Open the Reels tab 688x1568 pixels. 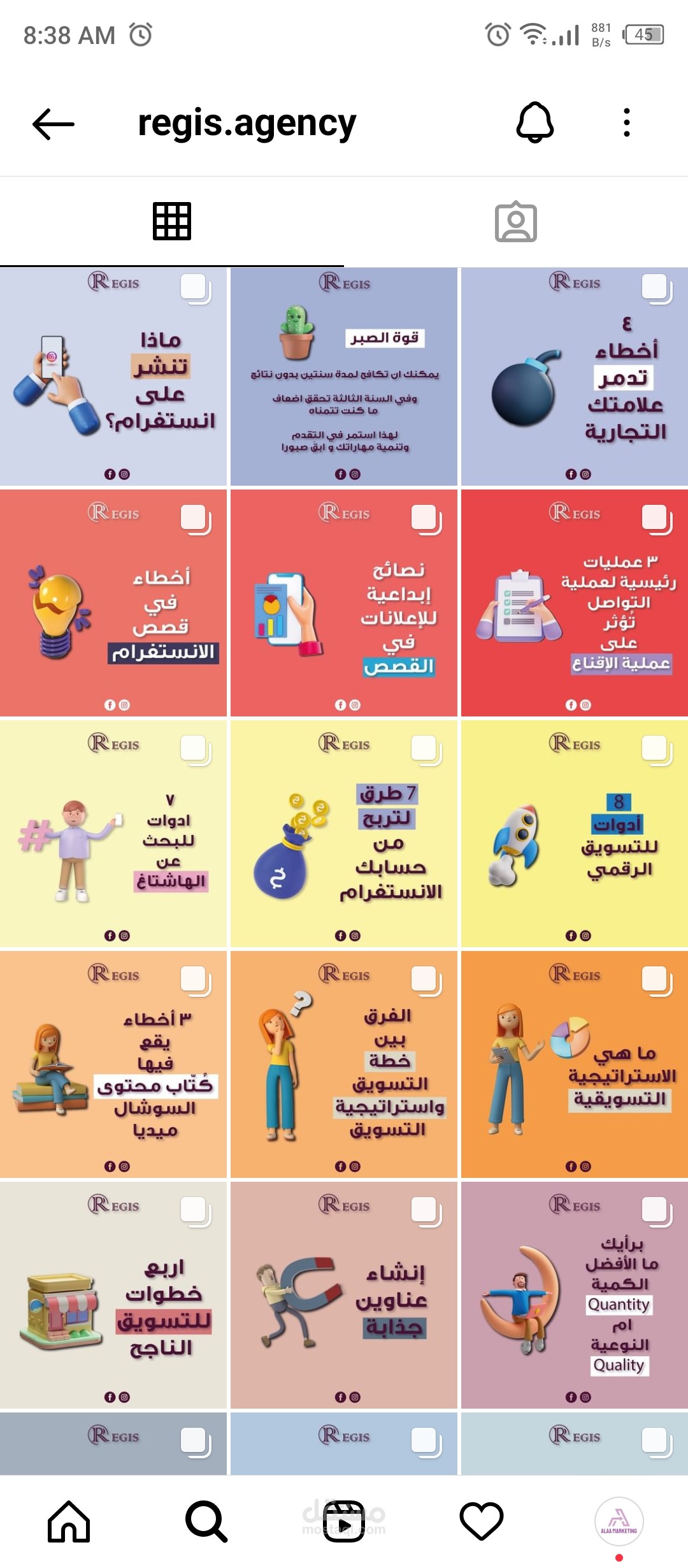pos(344,1521)
